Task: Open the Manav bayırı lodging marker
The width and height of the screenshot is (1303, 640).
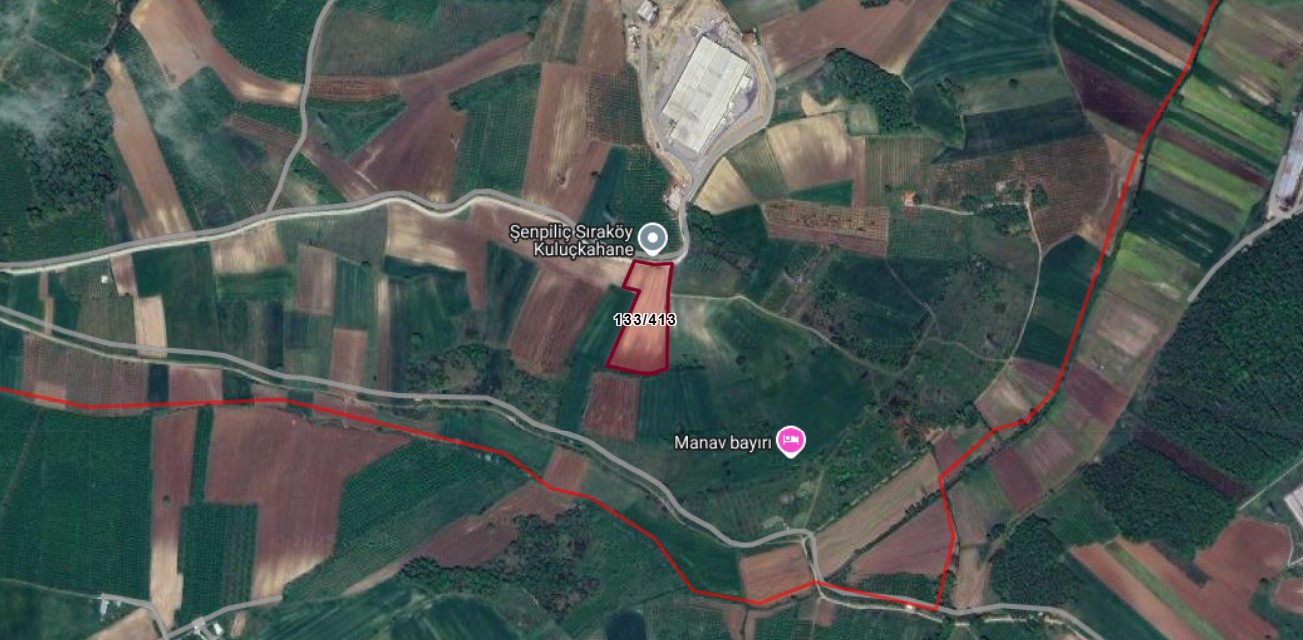Action: [791, 441]
